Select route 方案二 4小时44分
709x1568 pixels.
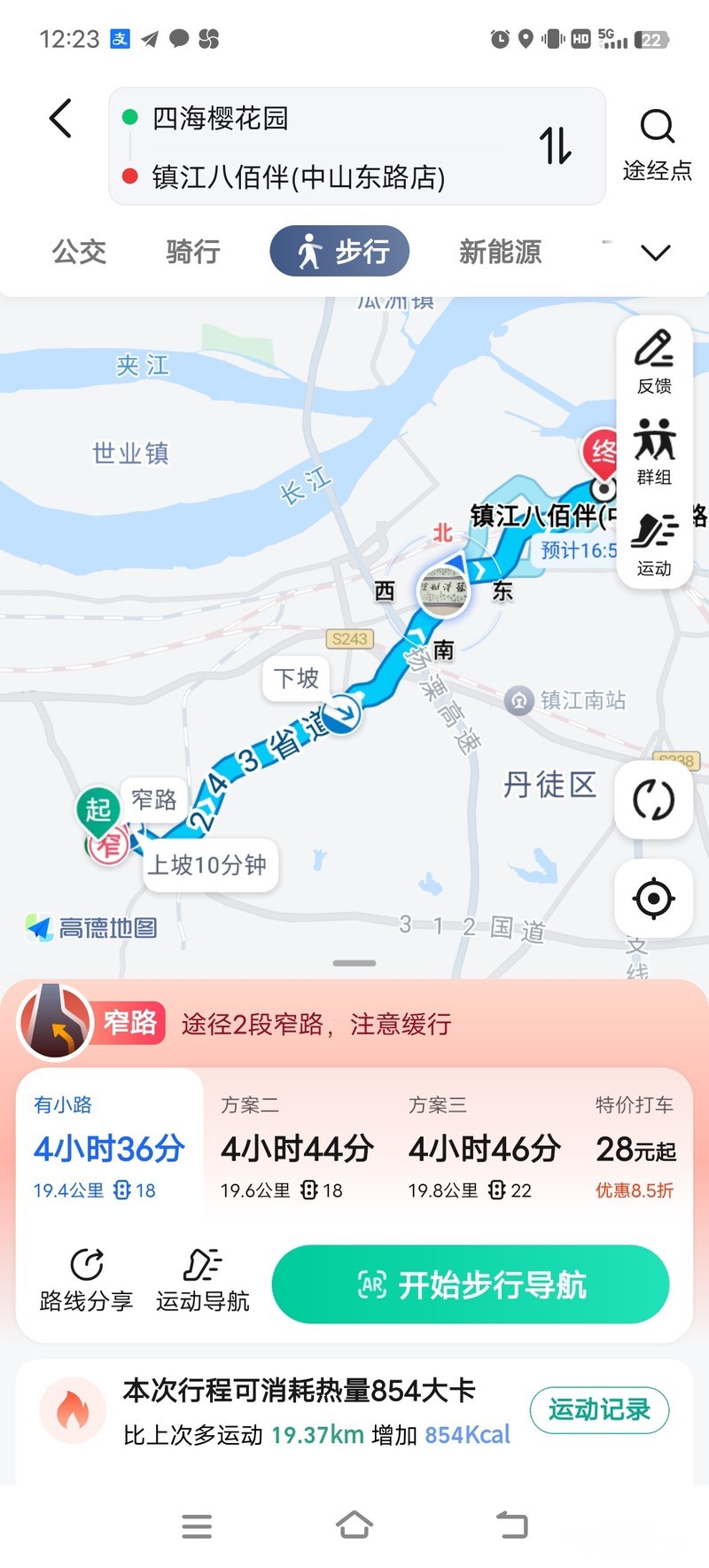coord(296,1150)
